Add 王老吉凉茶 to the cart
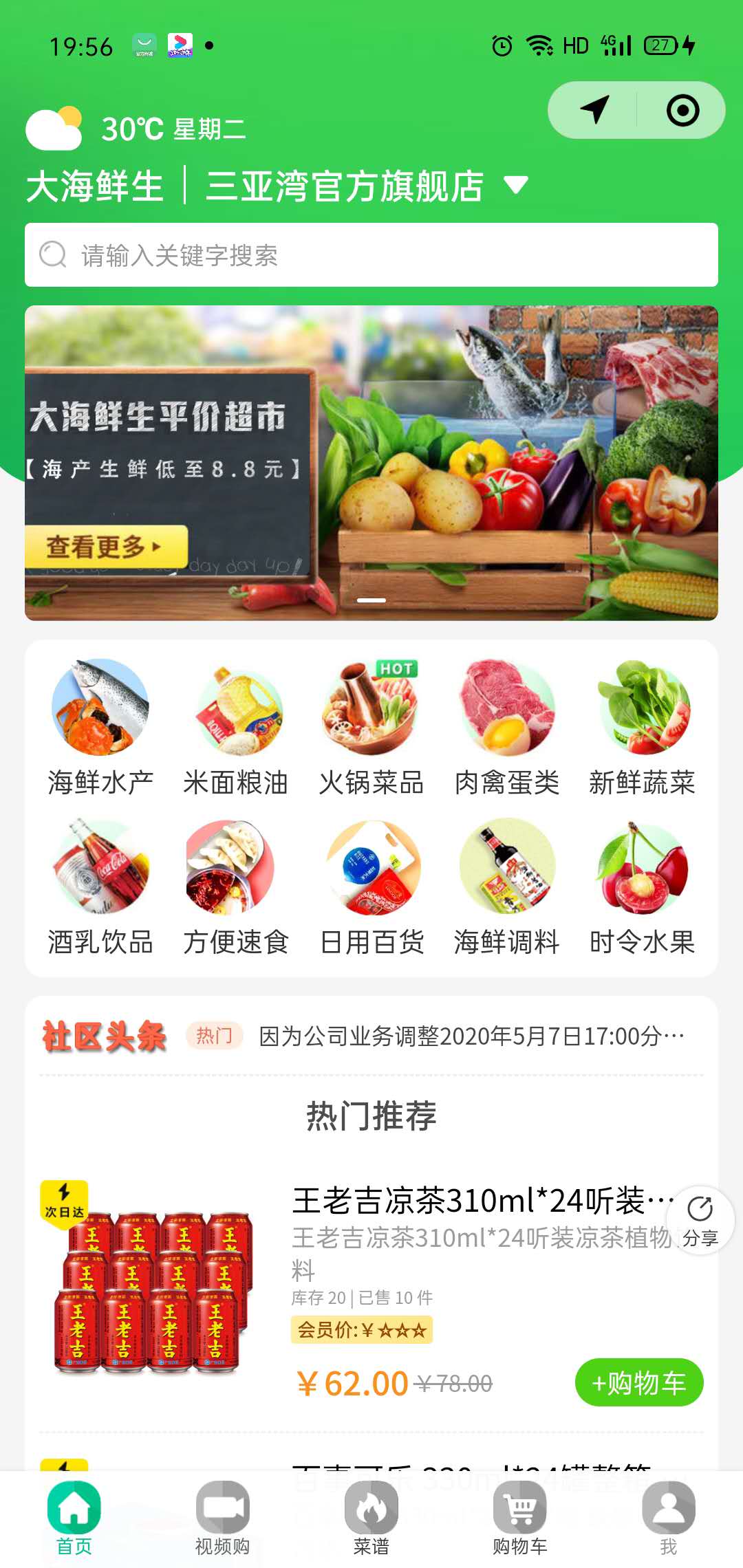The width and height of the screenshot is (743, 1568). coord(639,1382)
